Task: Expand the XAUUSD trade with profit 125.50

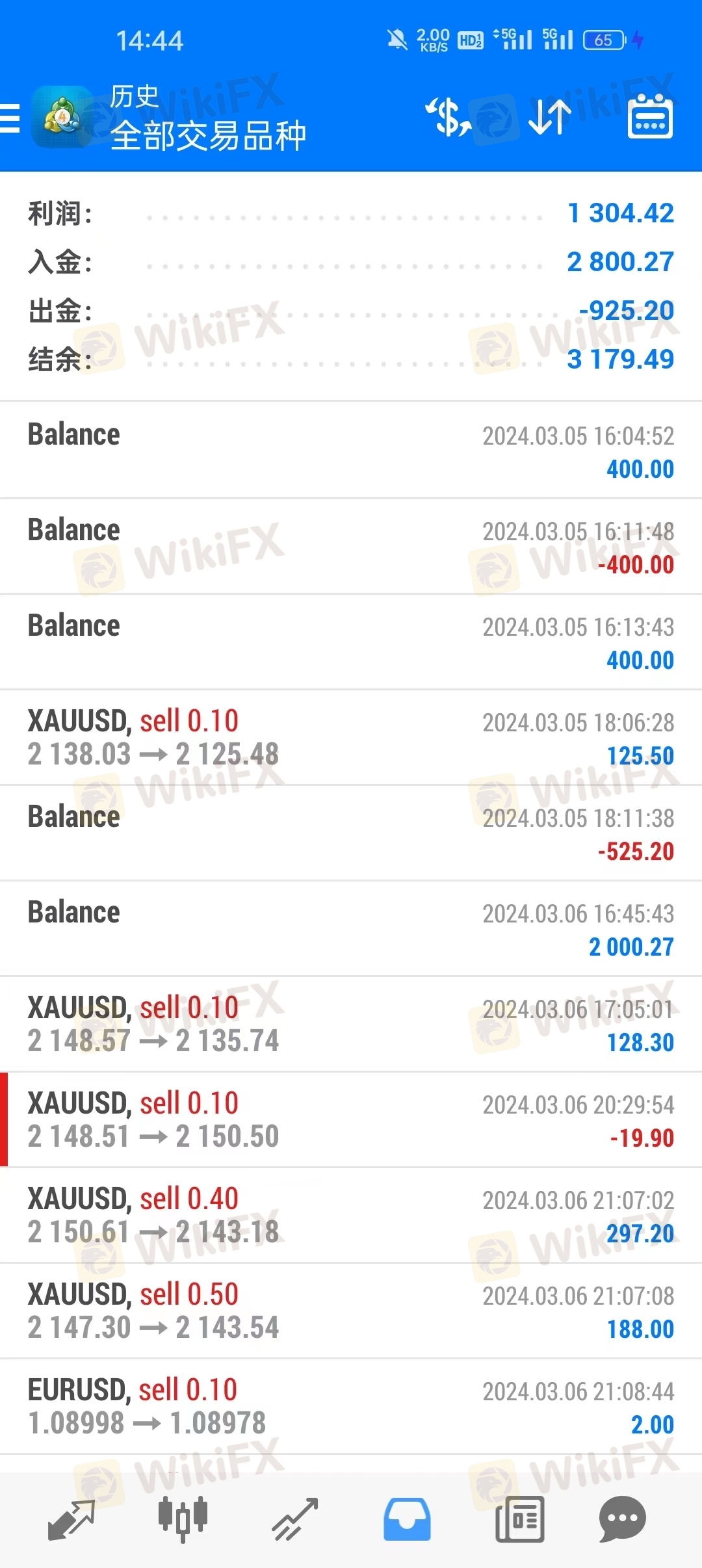Action: point(351,738)
